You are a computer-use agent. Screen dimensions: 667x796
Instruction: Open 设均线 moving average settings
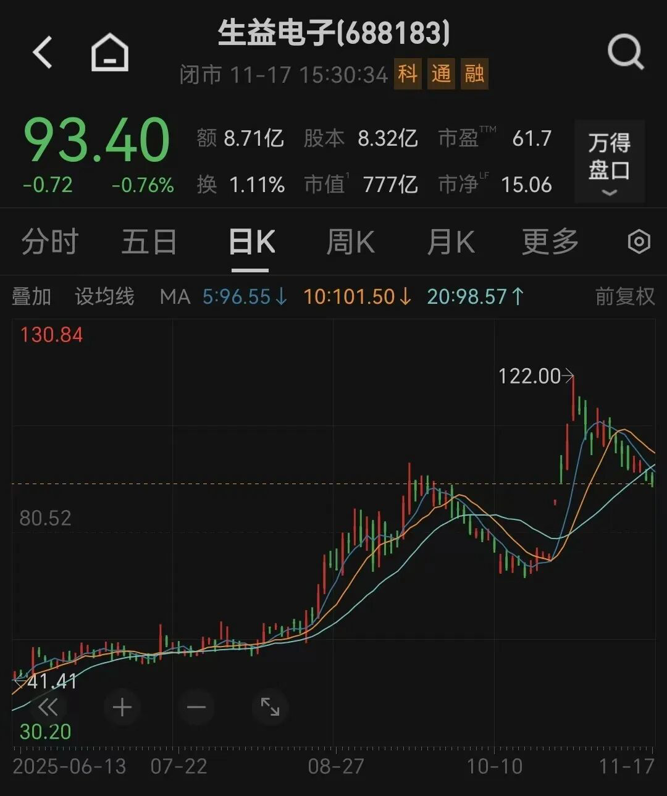point(104,297)
